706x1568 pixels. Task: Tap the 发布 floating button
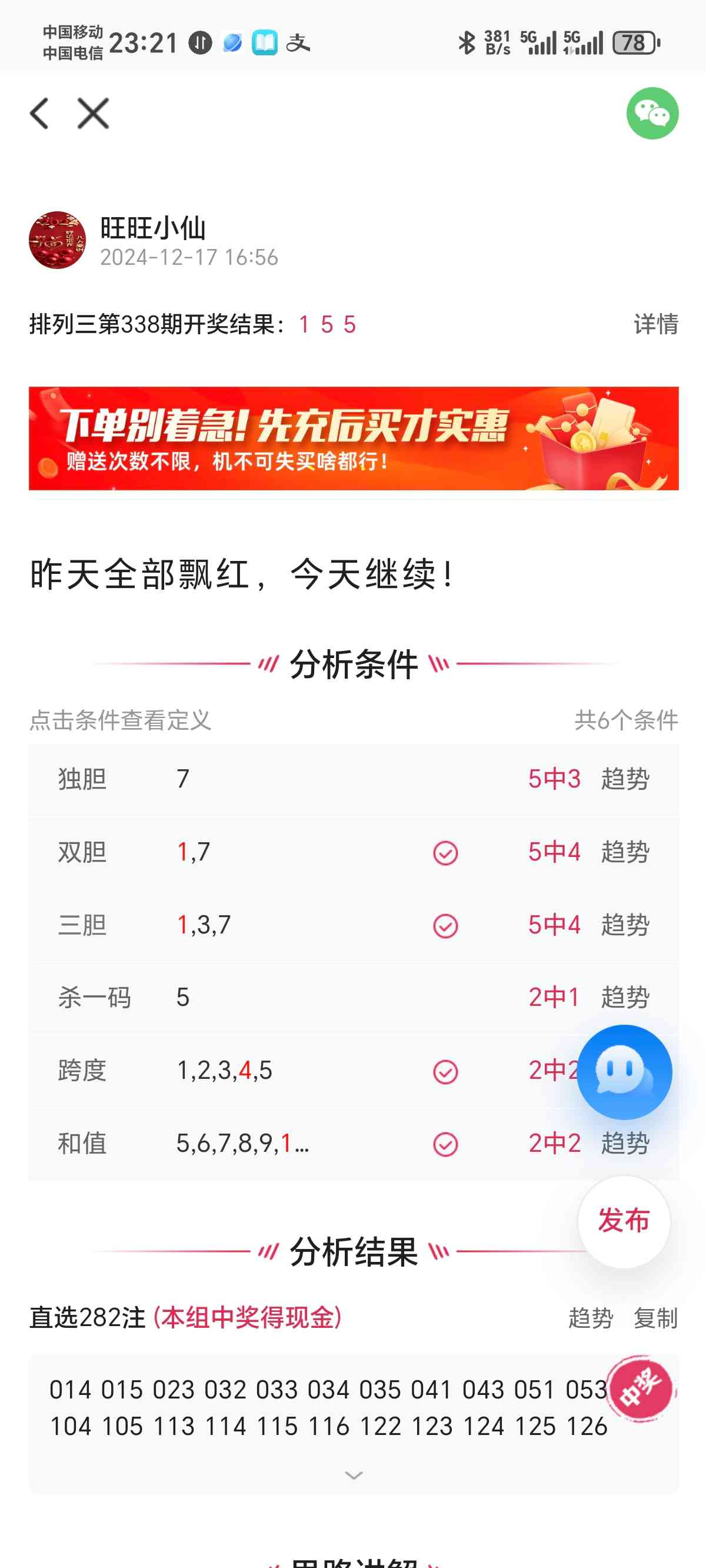tap(624, 1221)
